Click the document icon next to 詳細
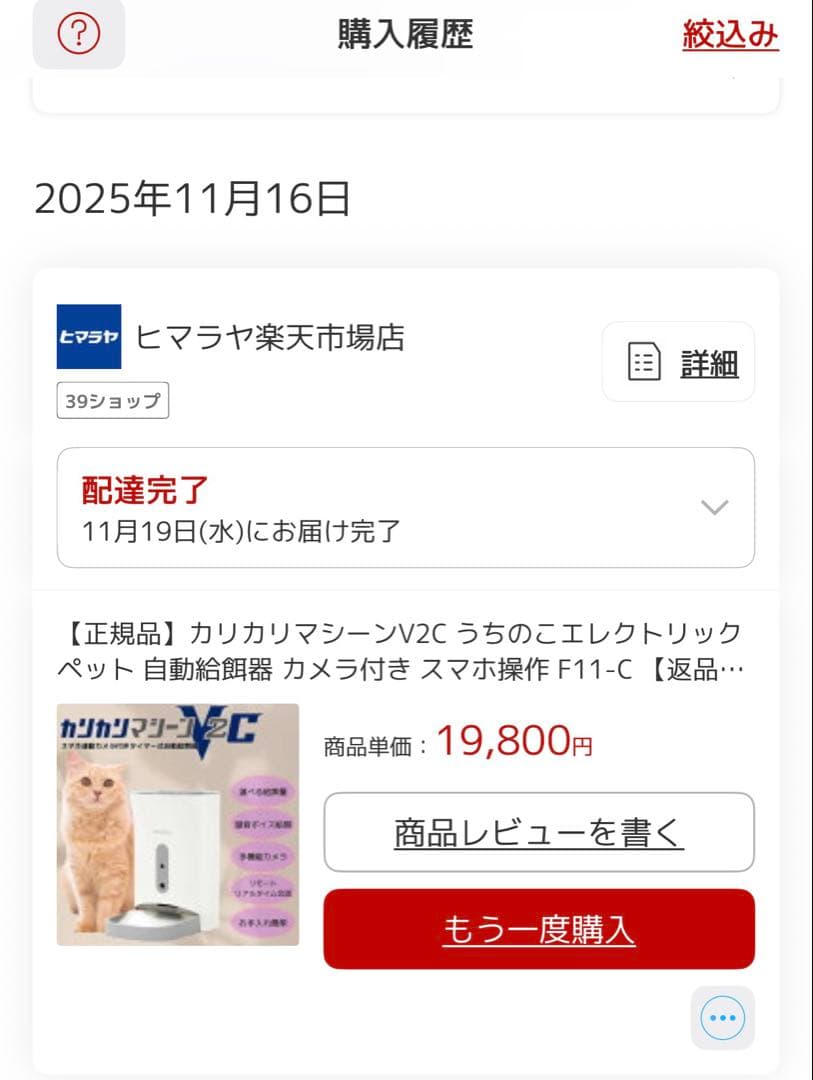The width and height of the screenshot is (813, 1080). [x=646, y=361]
